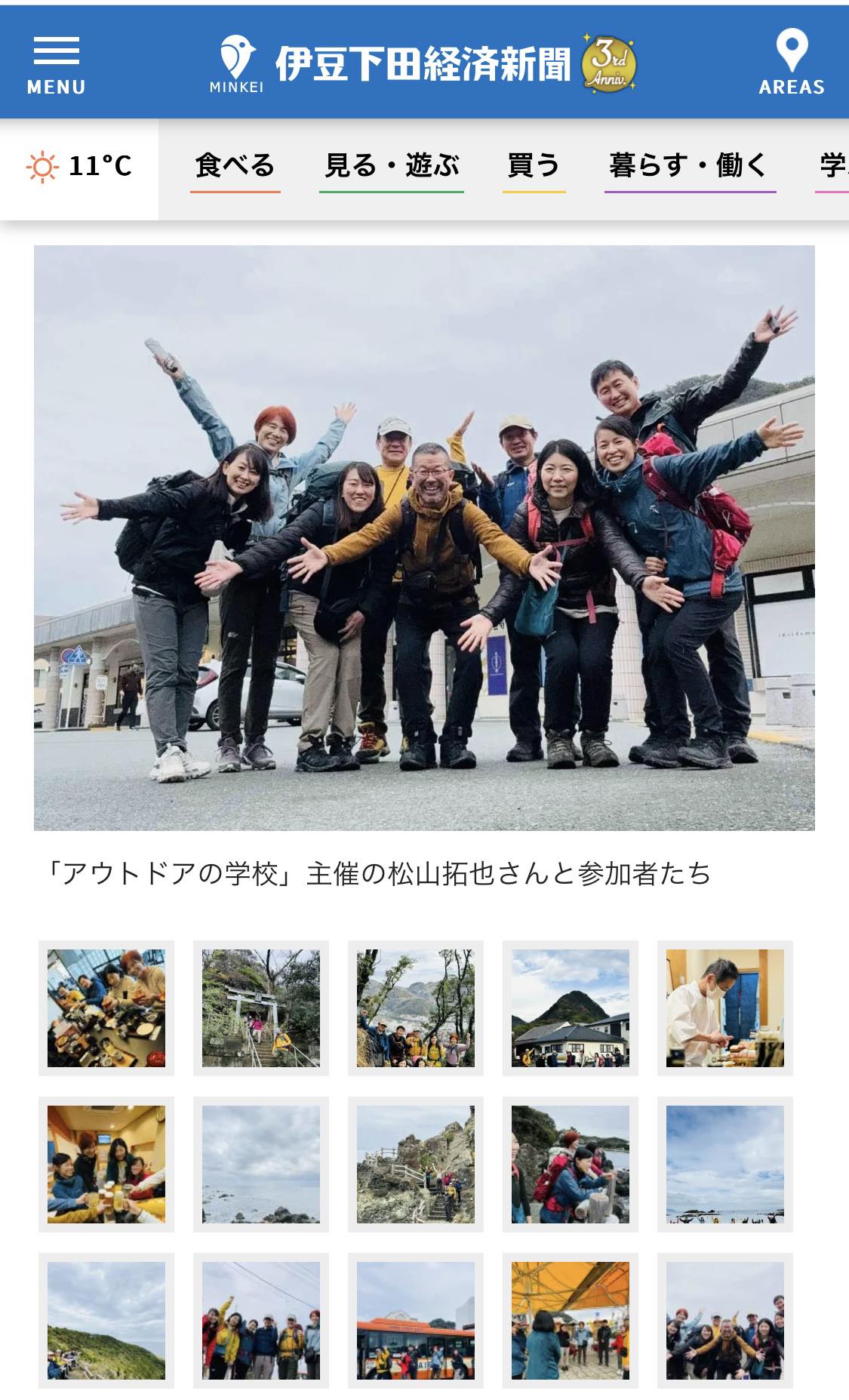
Task: Switch to the 食べる category
Action: tap(235, 166)
